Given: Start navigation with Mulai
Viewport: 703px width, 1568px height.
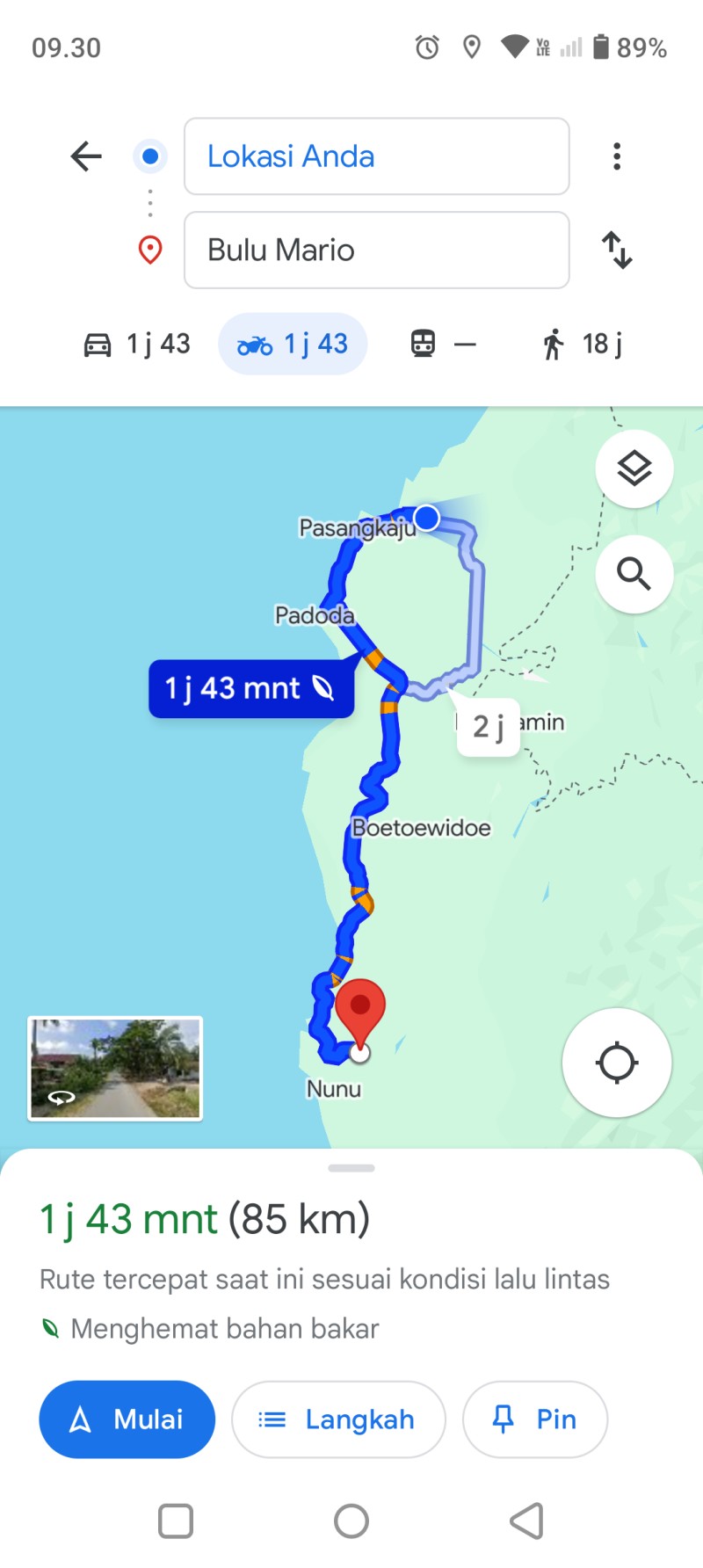Looking at the screenshot, I should [127, 1419].
